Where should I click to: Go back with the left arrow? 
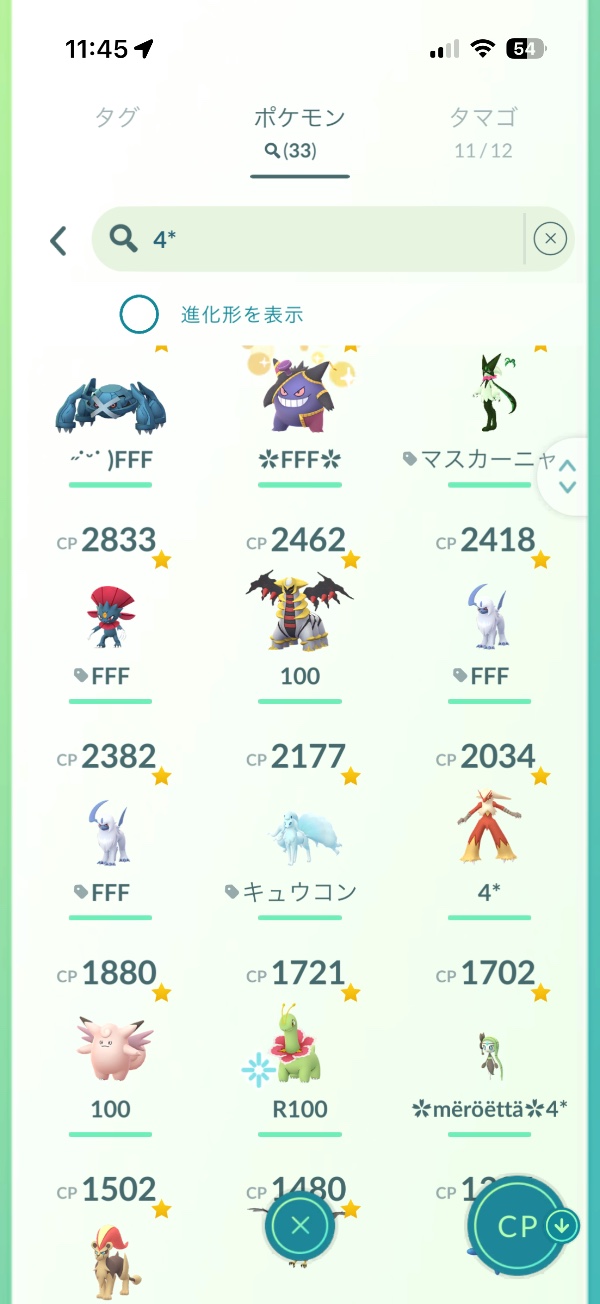58,240
